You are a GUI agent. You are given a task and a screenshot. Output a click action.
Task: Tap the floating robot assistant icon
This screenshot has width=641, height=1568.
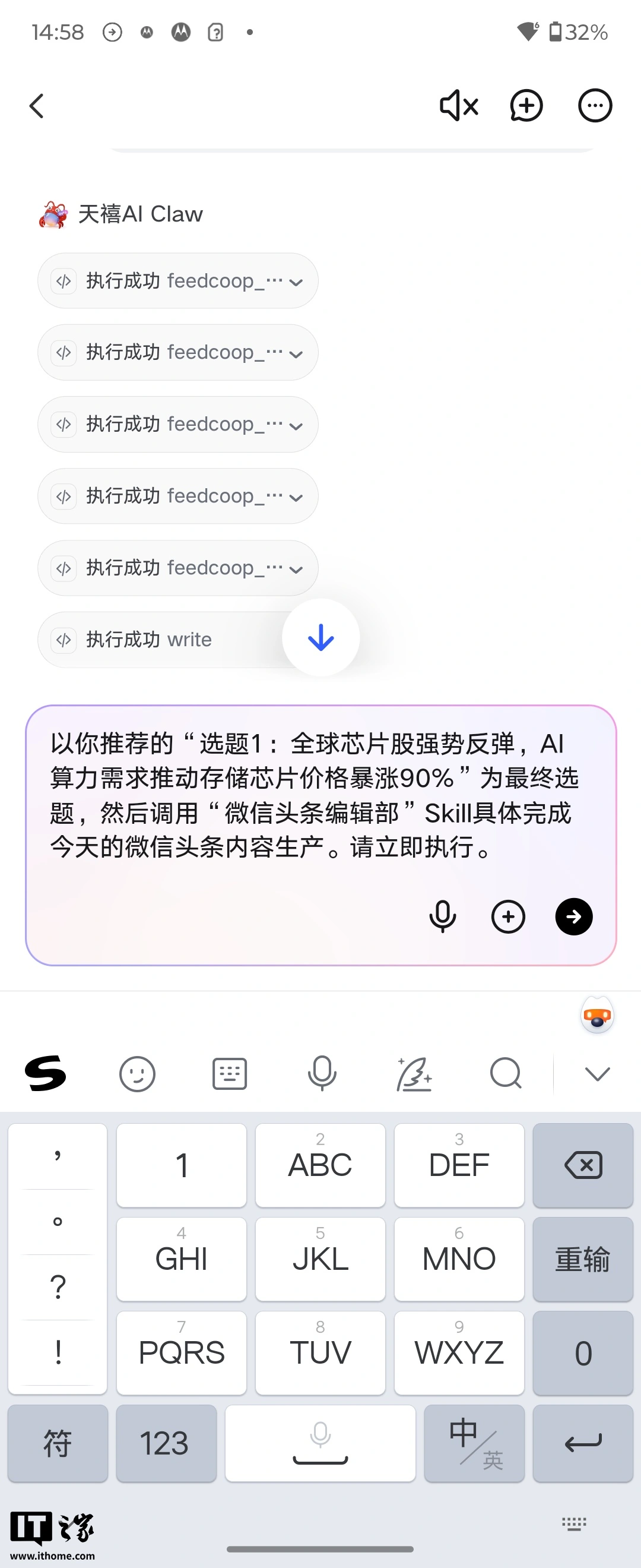tap(596, 1015)
